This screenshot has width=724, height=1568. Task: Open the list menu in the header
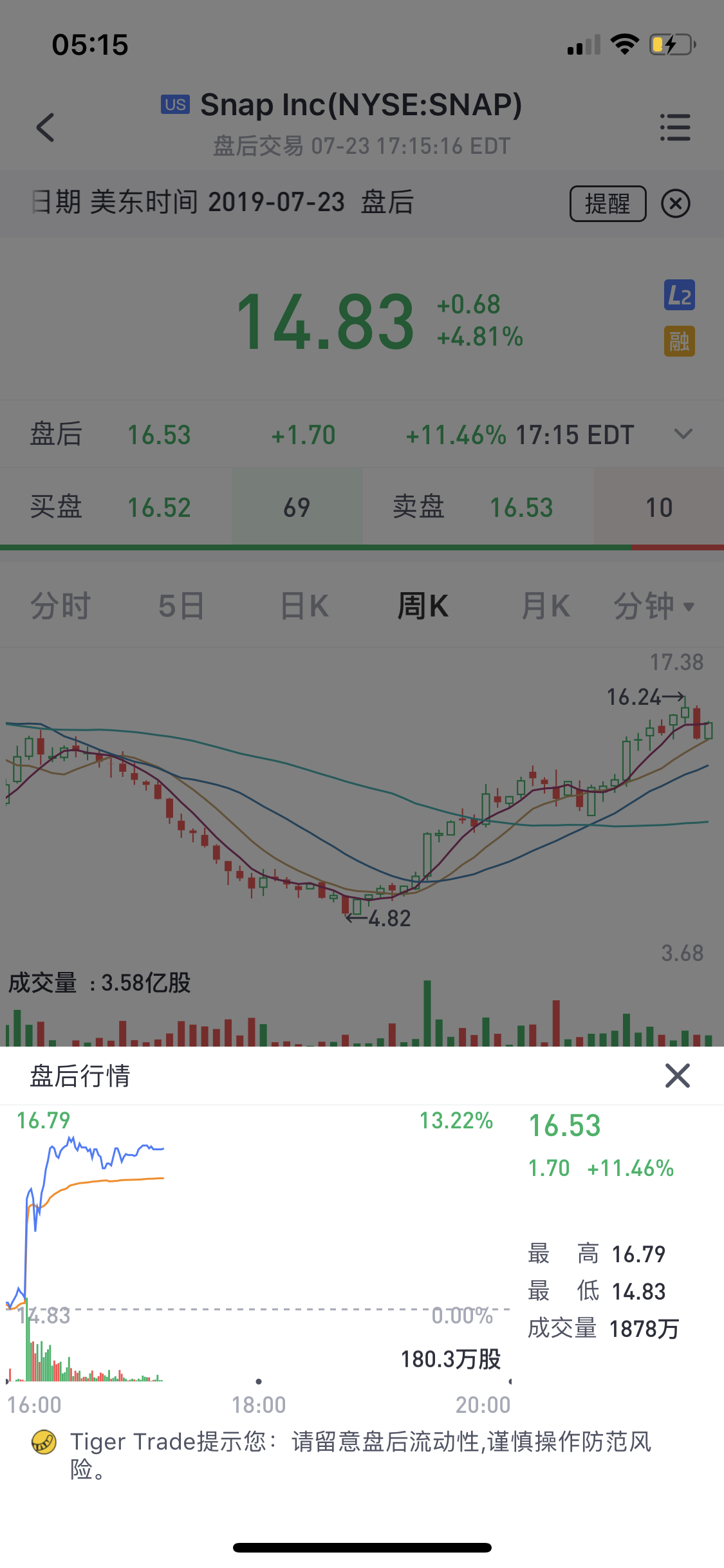(x=675, y=127)
